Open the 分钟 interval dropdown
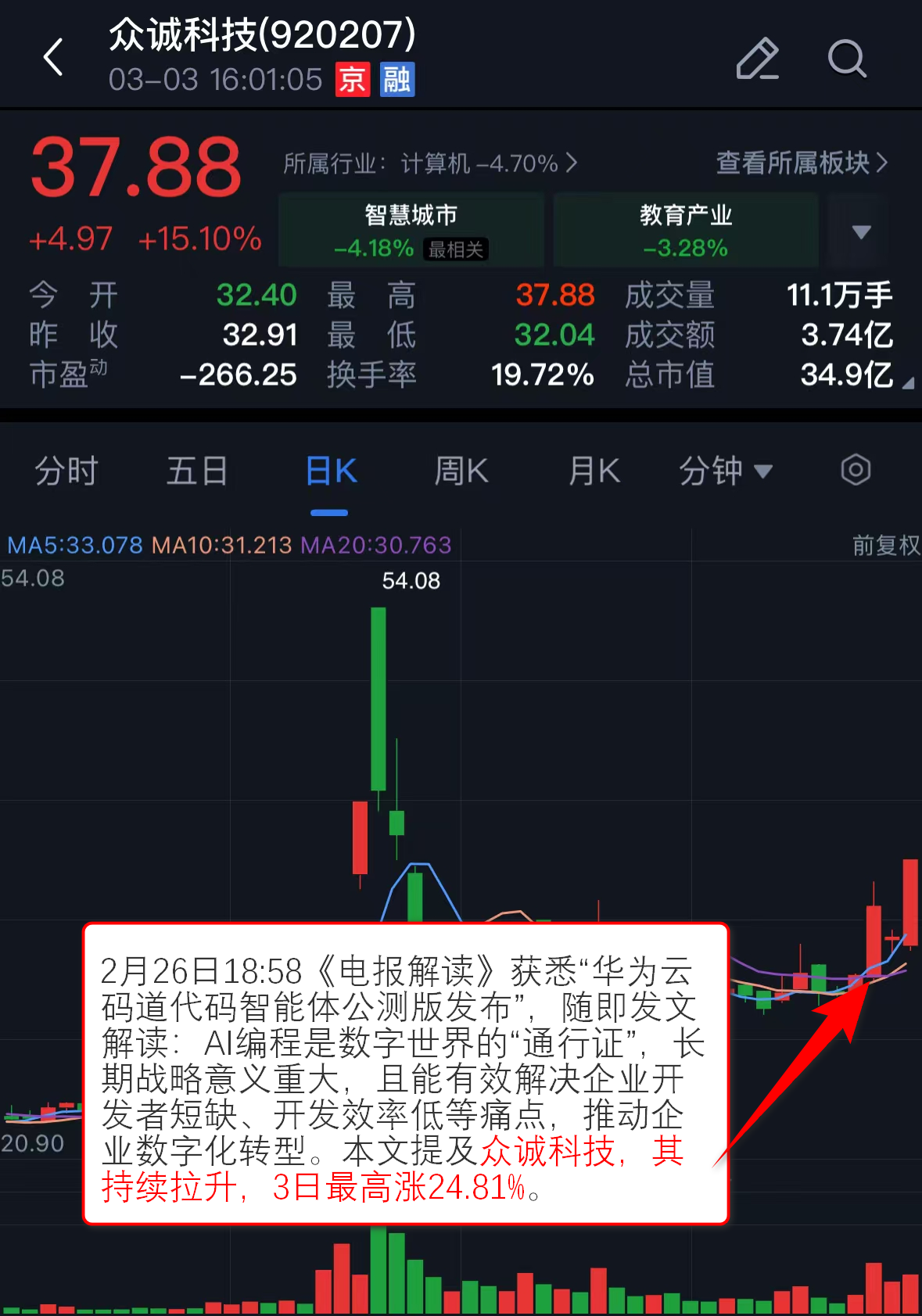Image resolution: width=922 pixels, height=1316 pixels. point(725,472)
